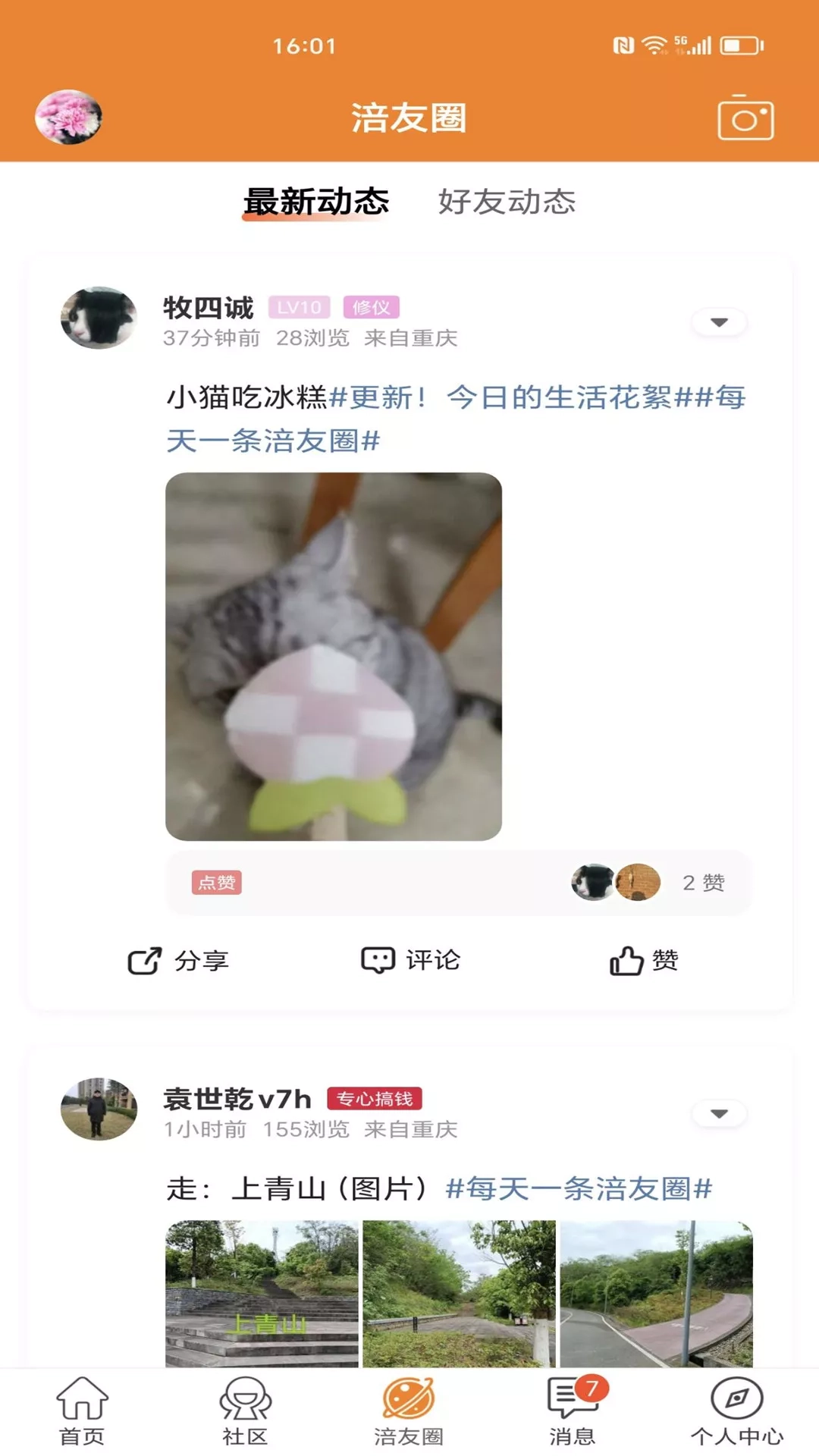The height and width of the screenshot is (1456, 819).
Task: View the red-paved road photo
Action: [x=656, y=1293]
